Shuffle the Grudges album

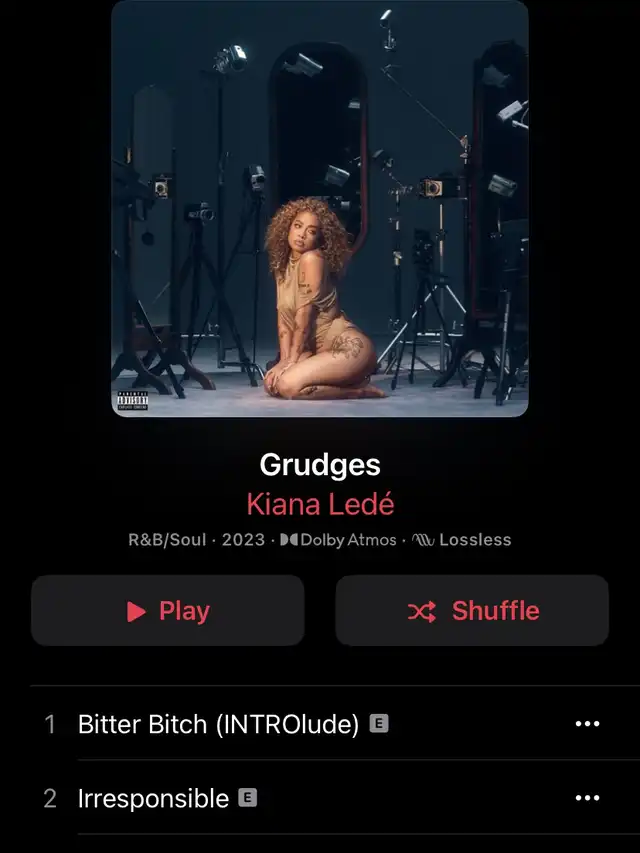pyautogui.click(x=472, y=611)
